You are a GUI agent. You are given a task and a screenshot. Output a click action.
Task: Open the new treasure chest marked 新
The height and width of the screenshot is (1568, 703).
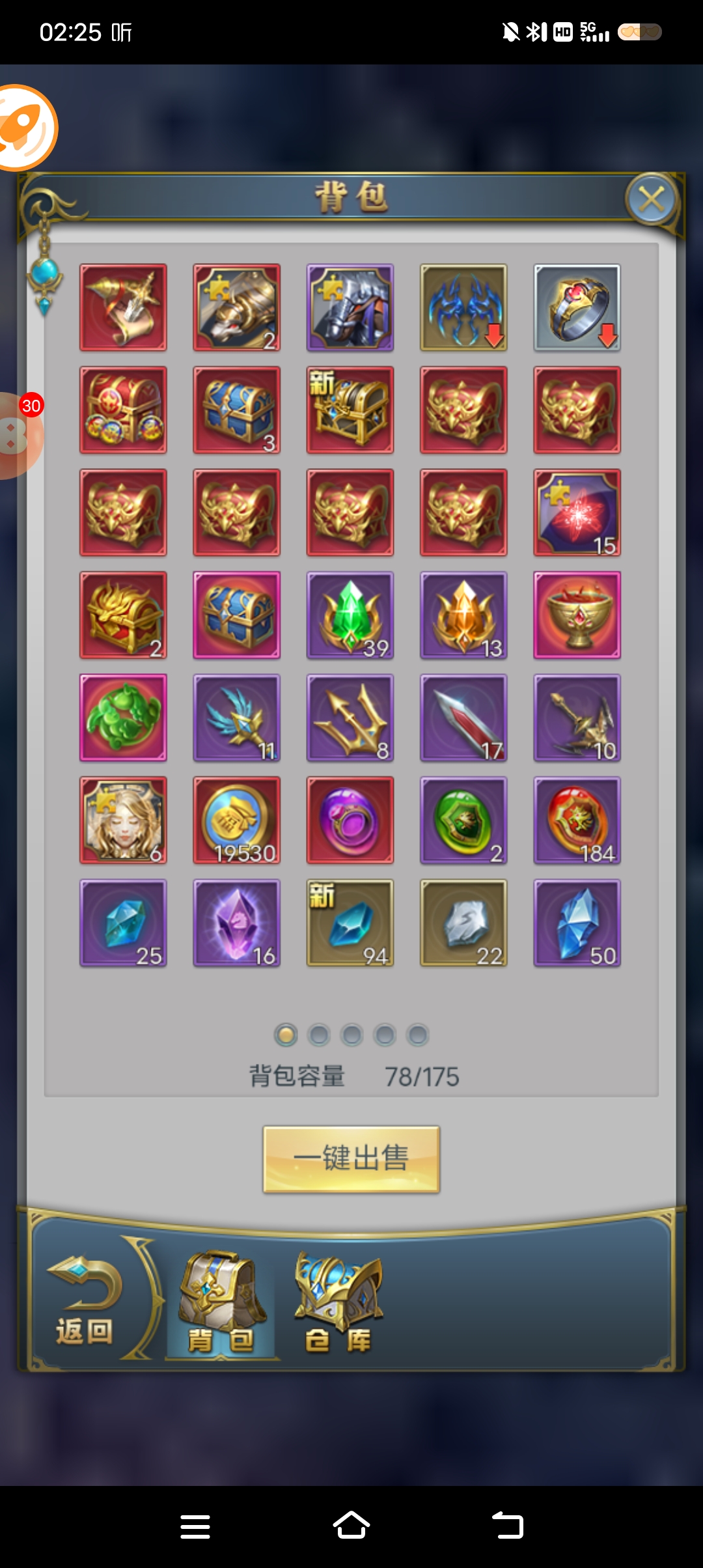coord(350,410)
